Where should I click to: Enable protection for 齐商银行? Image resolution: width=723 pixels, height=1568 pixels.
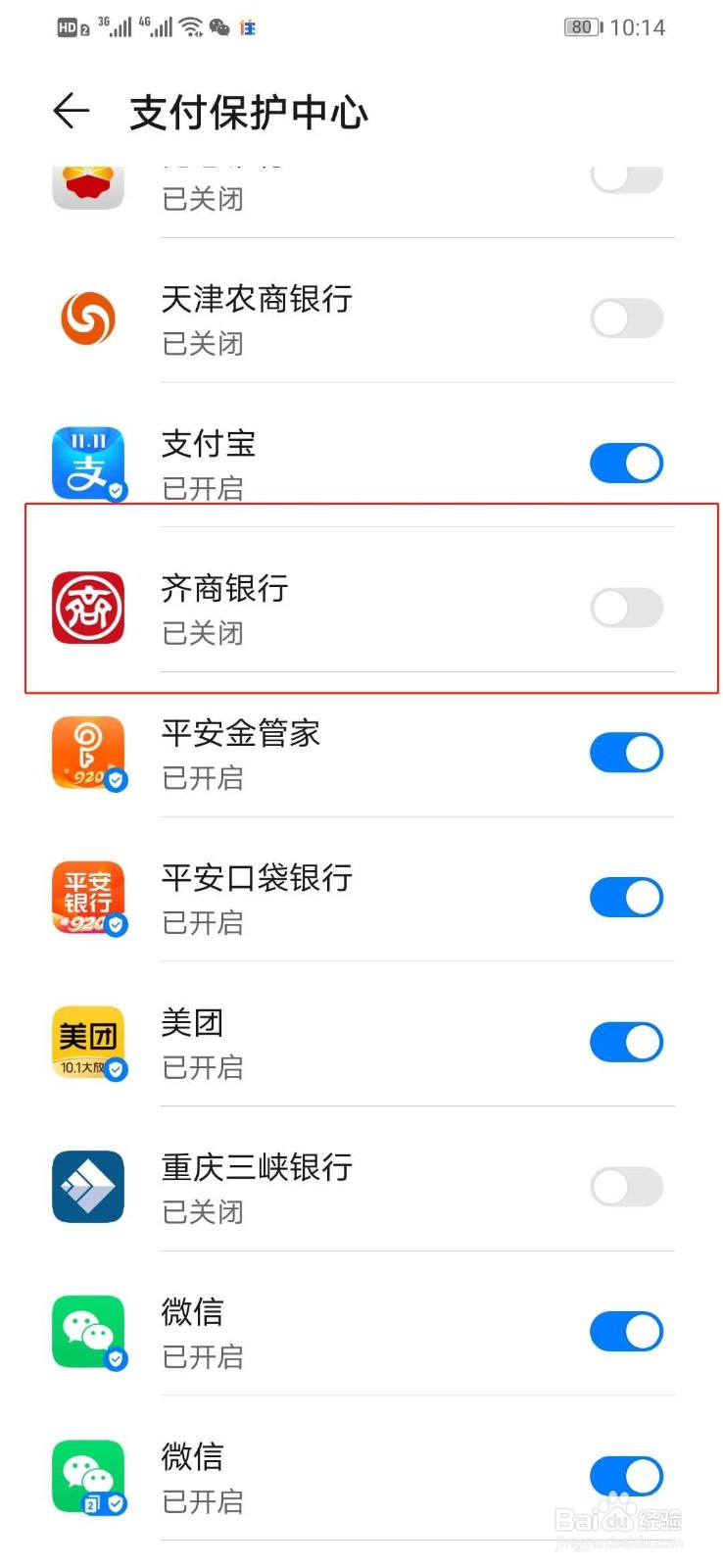click(x=626, y=606)
